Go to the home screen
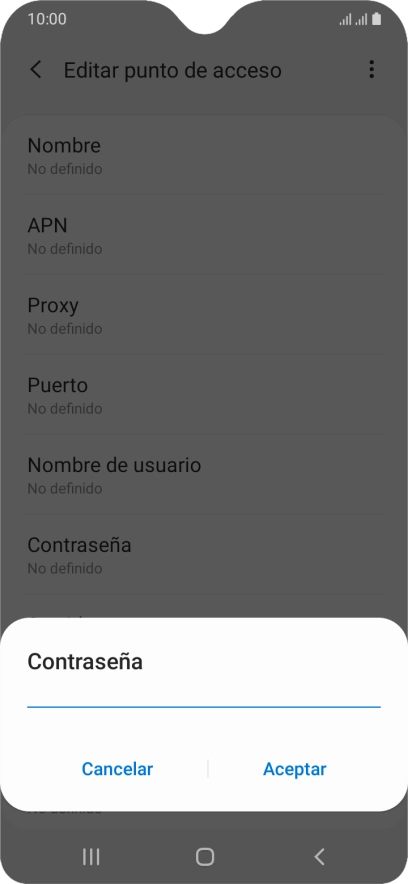408x884 pixels. point(205,857)
